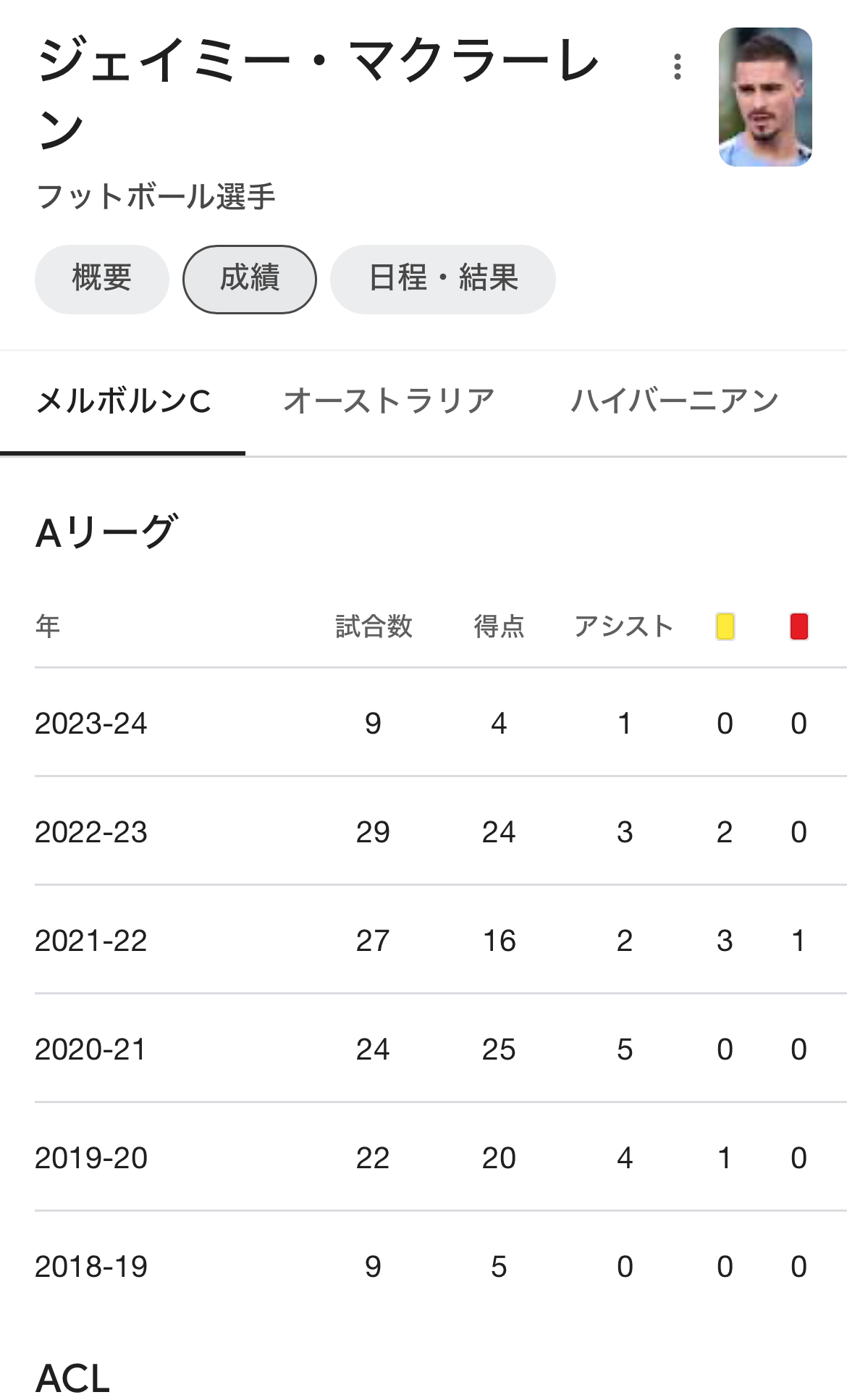Open Jamie Maclaren's profile photo
The width and height of the screenshot is (847, 1400).
pos(764,97)
